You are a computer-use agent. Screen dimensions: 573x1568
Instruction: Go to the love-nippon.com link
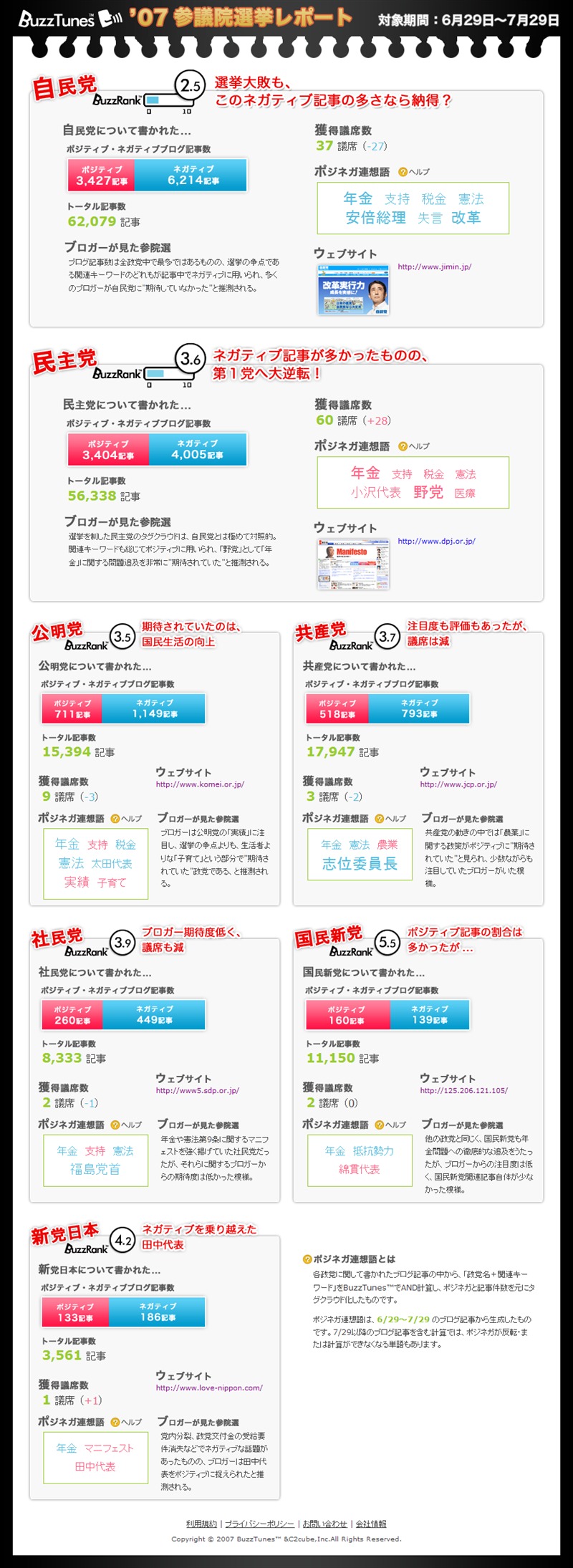209,1387
